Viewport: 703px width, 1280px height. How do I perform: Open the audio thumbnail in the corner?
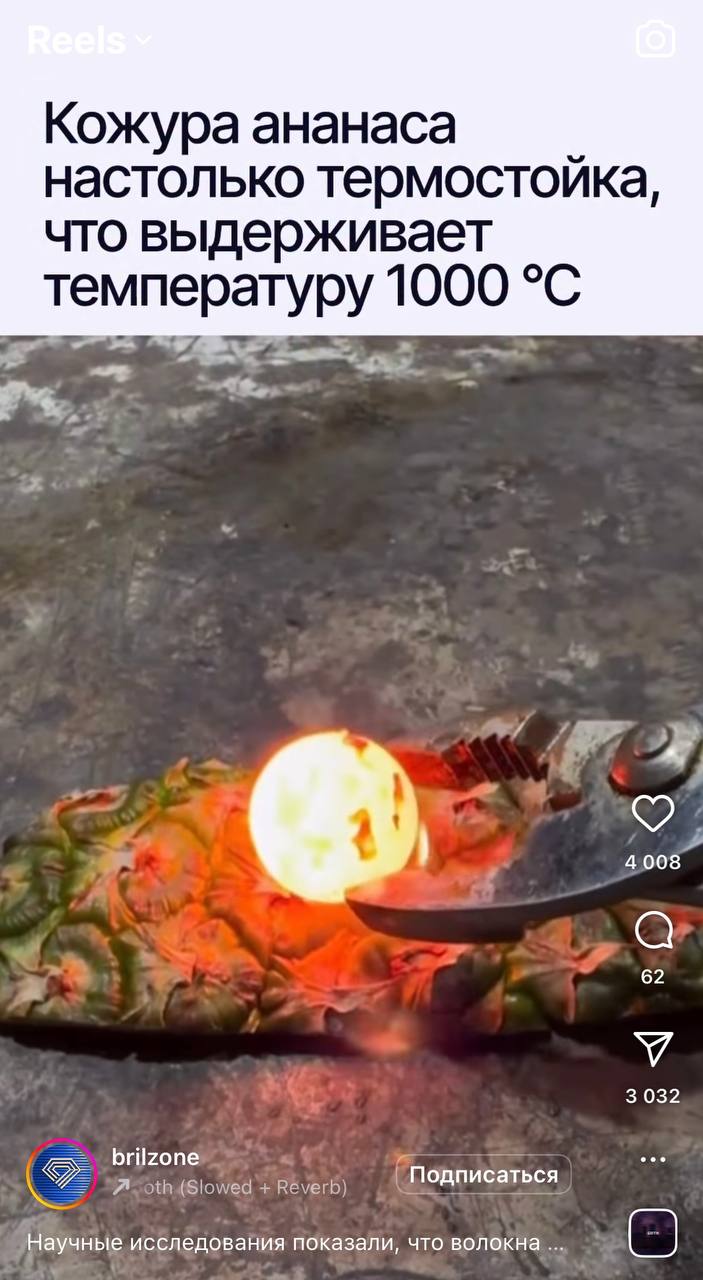[x=653, y=1232]
